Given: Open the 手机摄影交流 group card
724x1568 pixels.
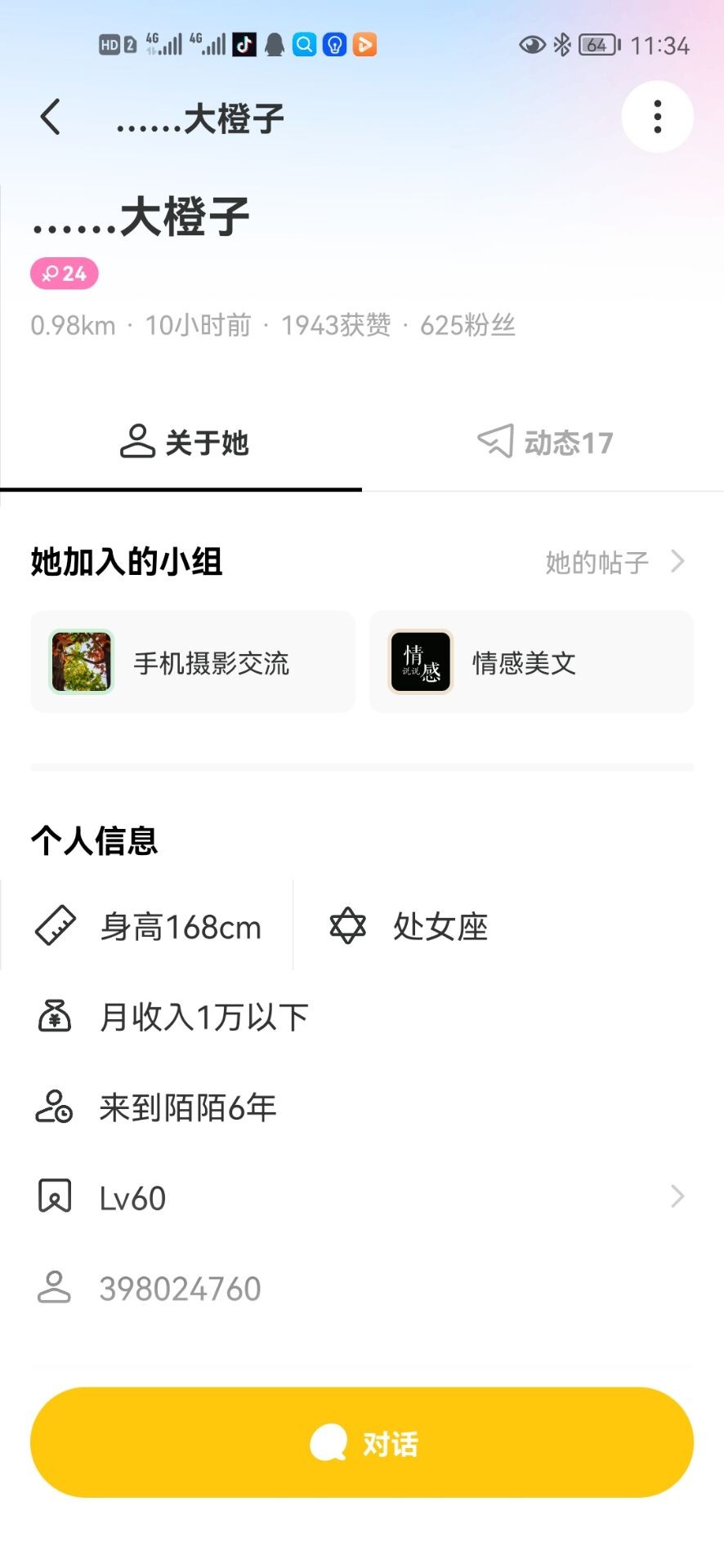Looking at the screenshot, I should click(x=193, y=662).
